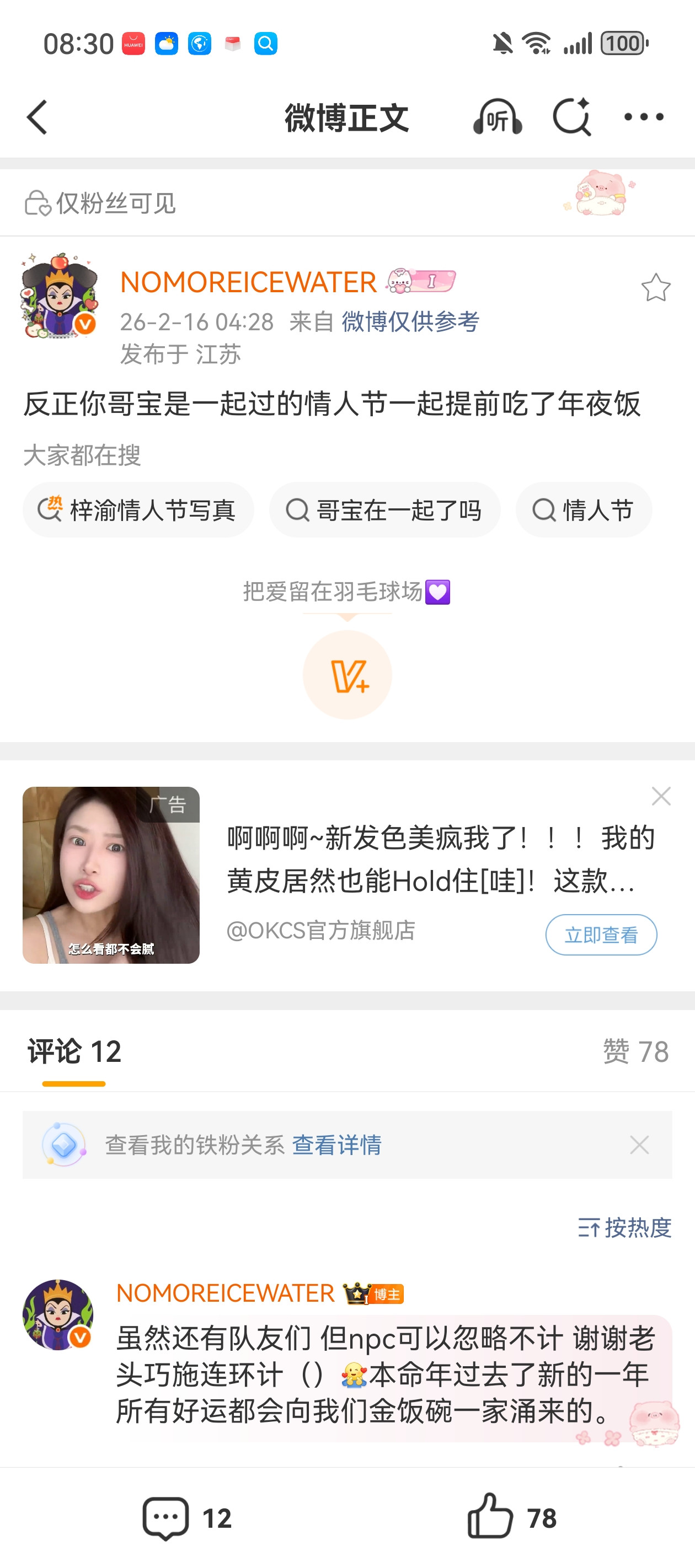Screen dimensions: 695x1568
Task: Search the 梓渝情人节写真 suggestion chip
Action: [x=138, y=510]
